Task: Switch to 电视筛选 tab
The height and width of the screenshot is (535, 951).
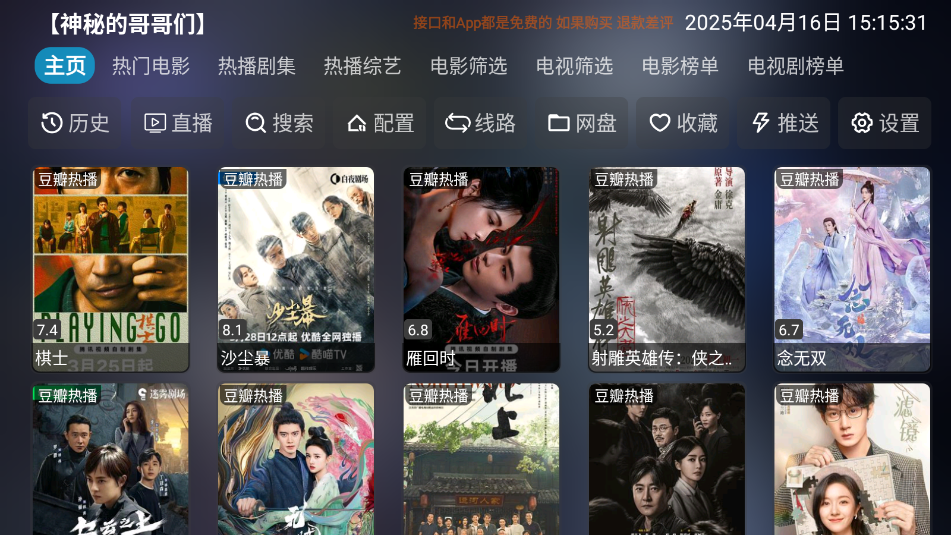Action: (x=574, y=66)
